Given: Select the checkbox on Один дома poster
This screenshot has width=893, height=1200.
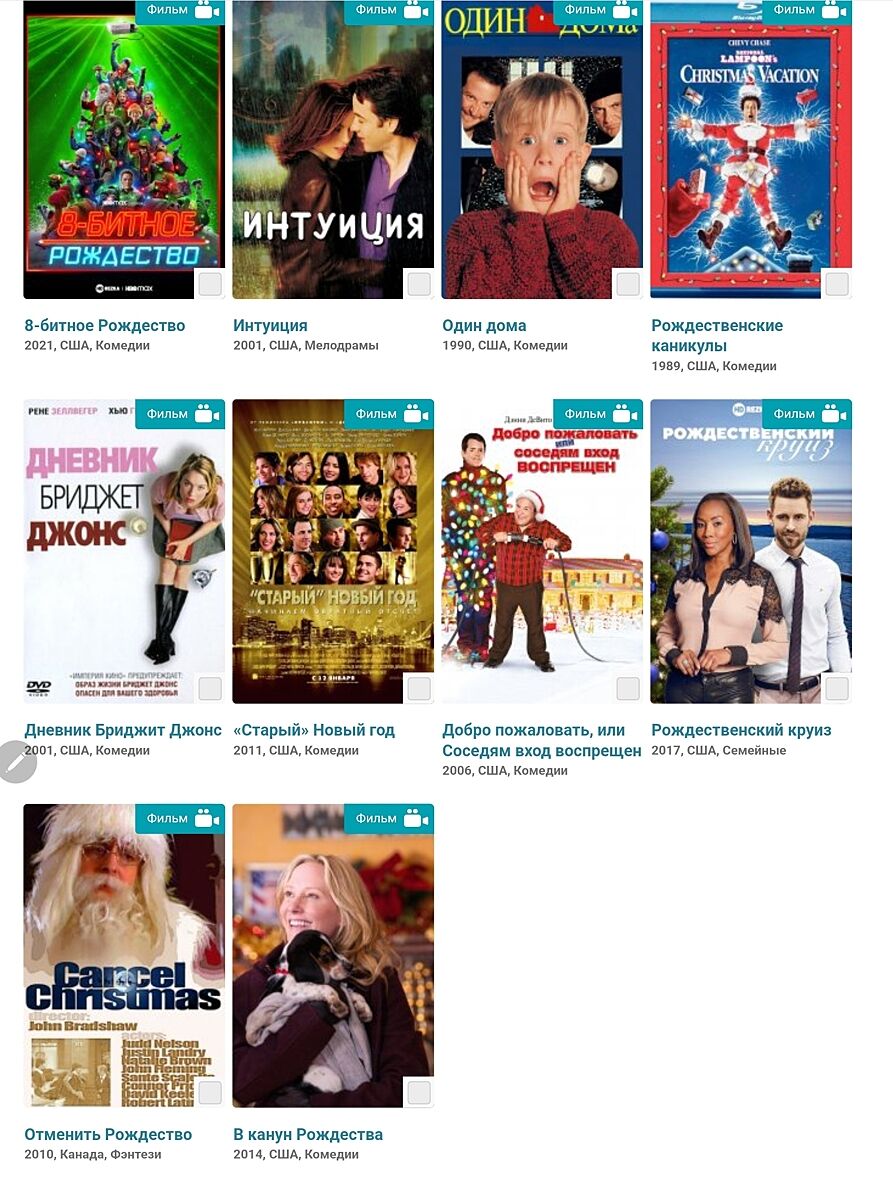Looking at the screenshot, I should [x=628, y=284].
